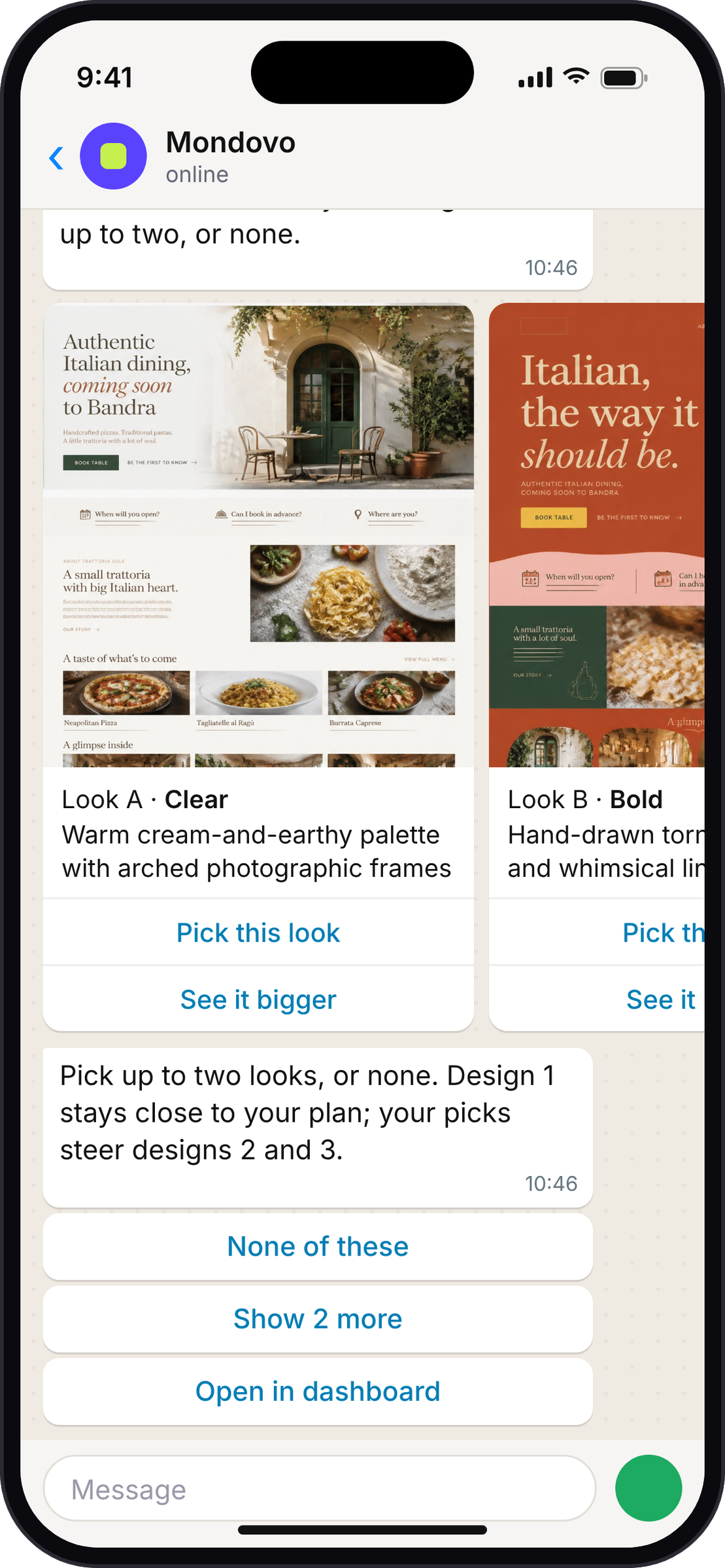Go back using the blue back arrow
This screenshot has height=1568, width=725.
pos(57,157)
